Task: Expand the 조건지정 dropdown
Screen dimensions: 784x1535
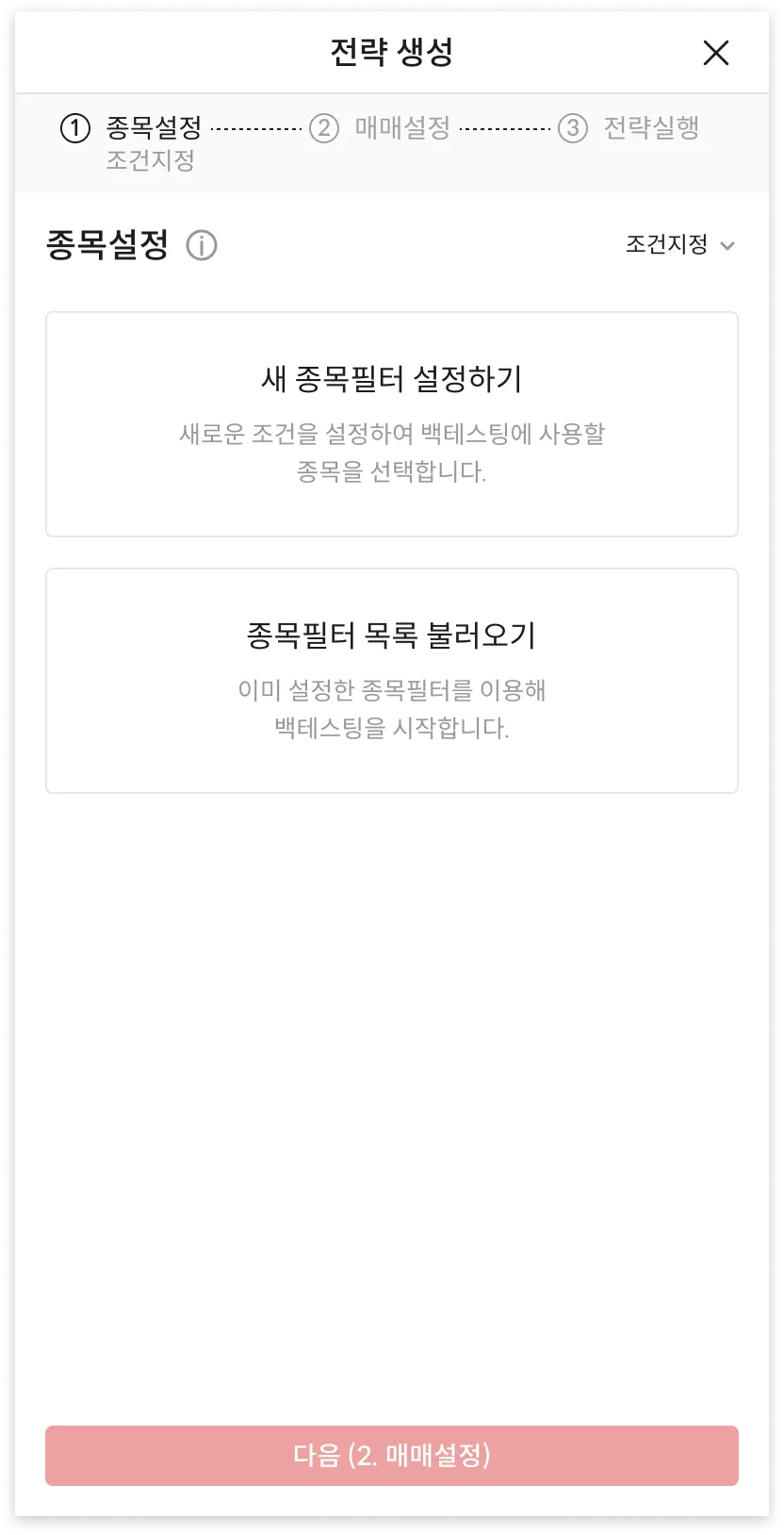Action: (679, 245)
